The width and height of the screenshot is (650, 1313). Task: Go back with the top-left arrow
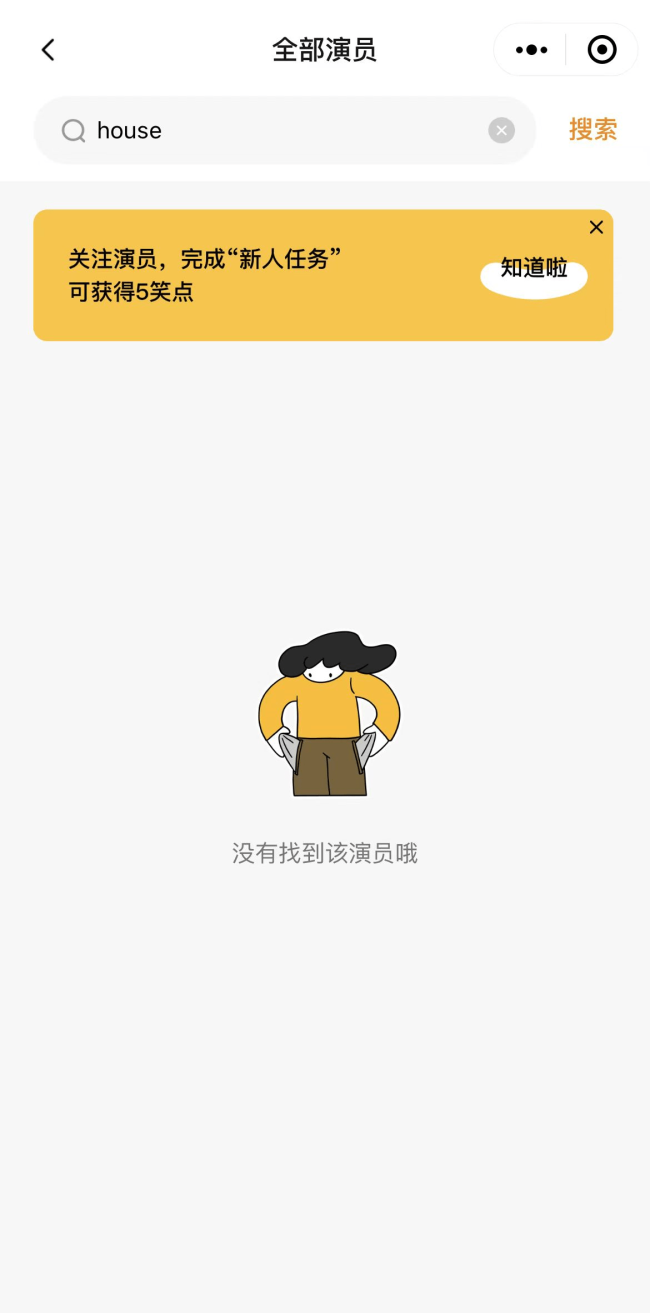tap(47, 50)
